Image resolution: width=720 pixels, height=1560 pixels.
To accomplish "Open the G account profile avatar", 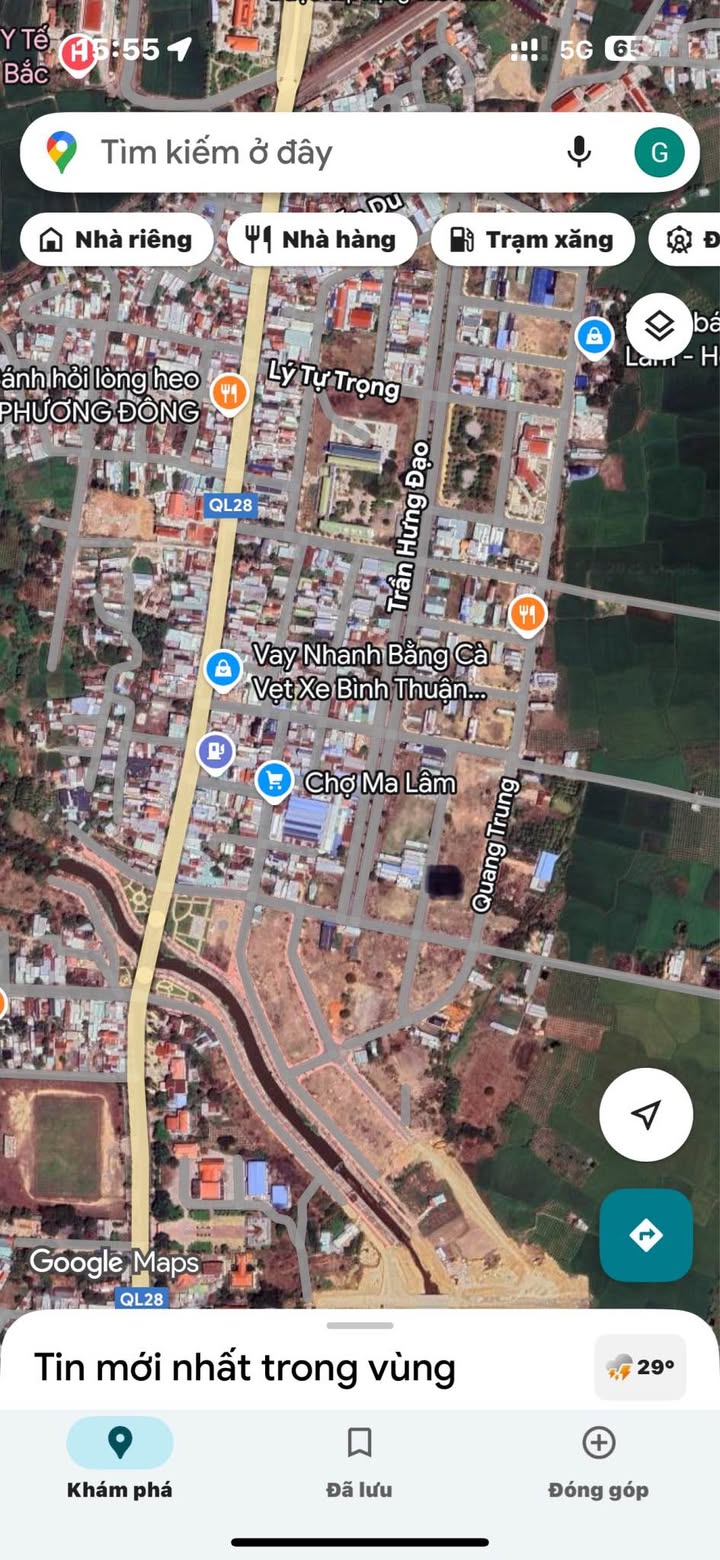I will (x=659, y=153).
